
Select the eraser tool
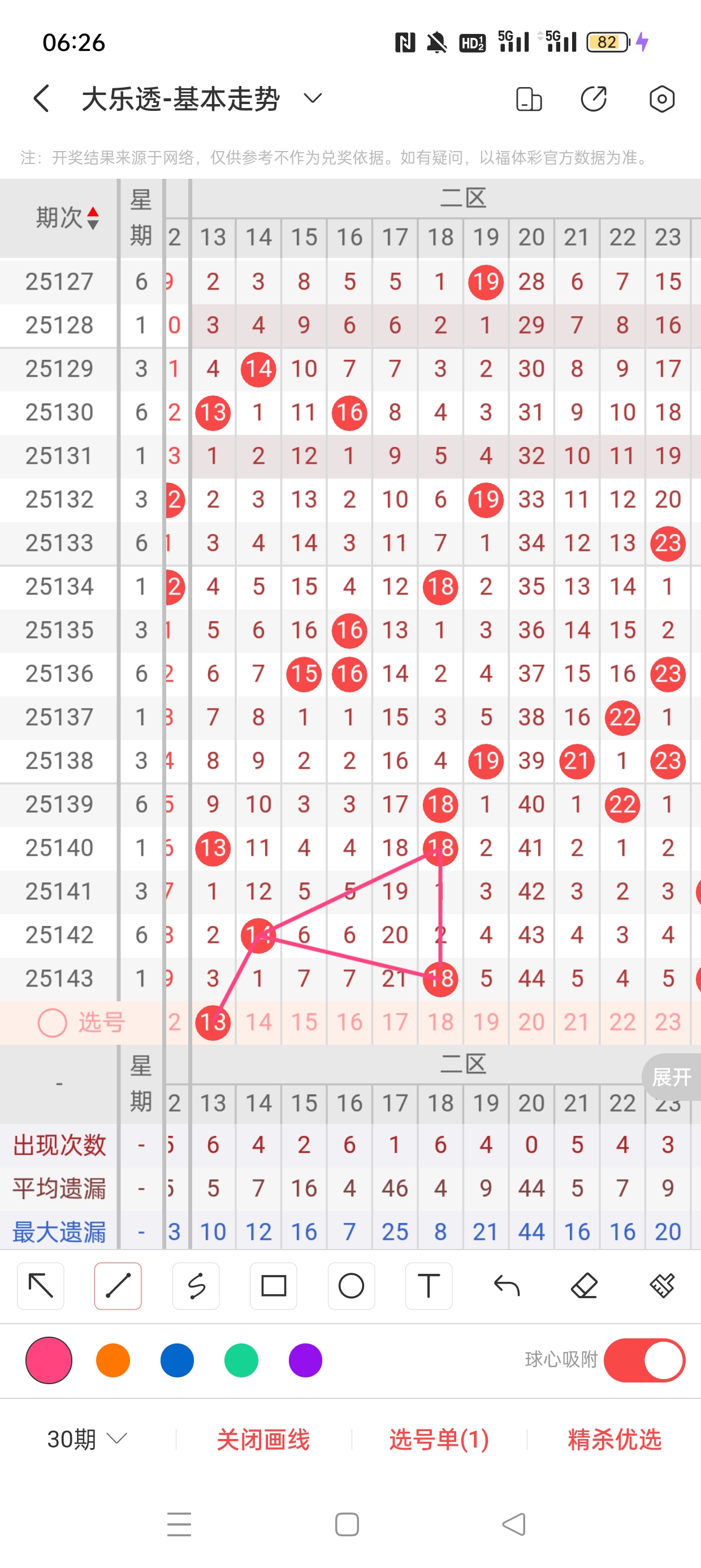584,1286
